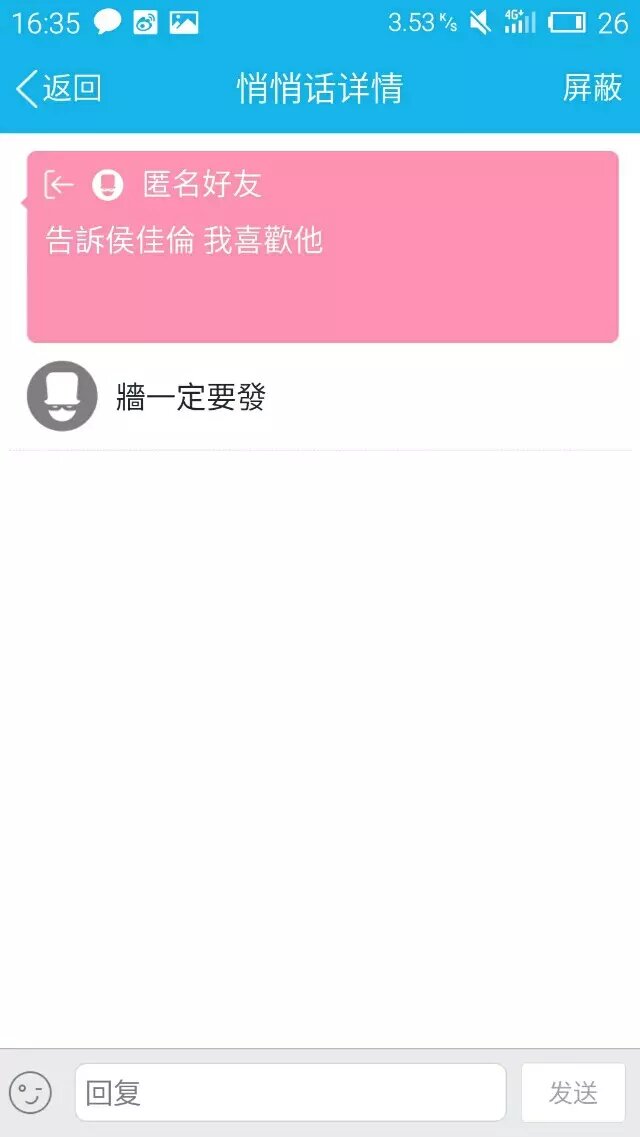Go back via the 返回 button
Screen dimensions: 640x1137
point(58,88)
